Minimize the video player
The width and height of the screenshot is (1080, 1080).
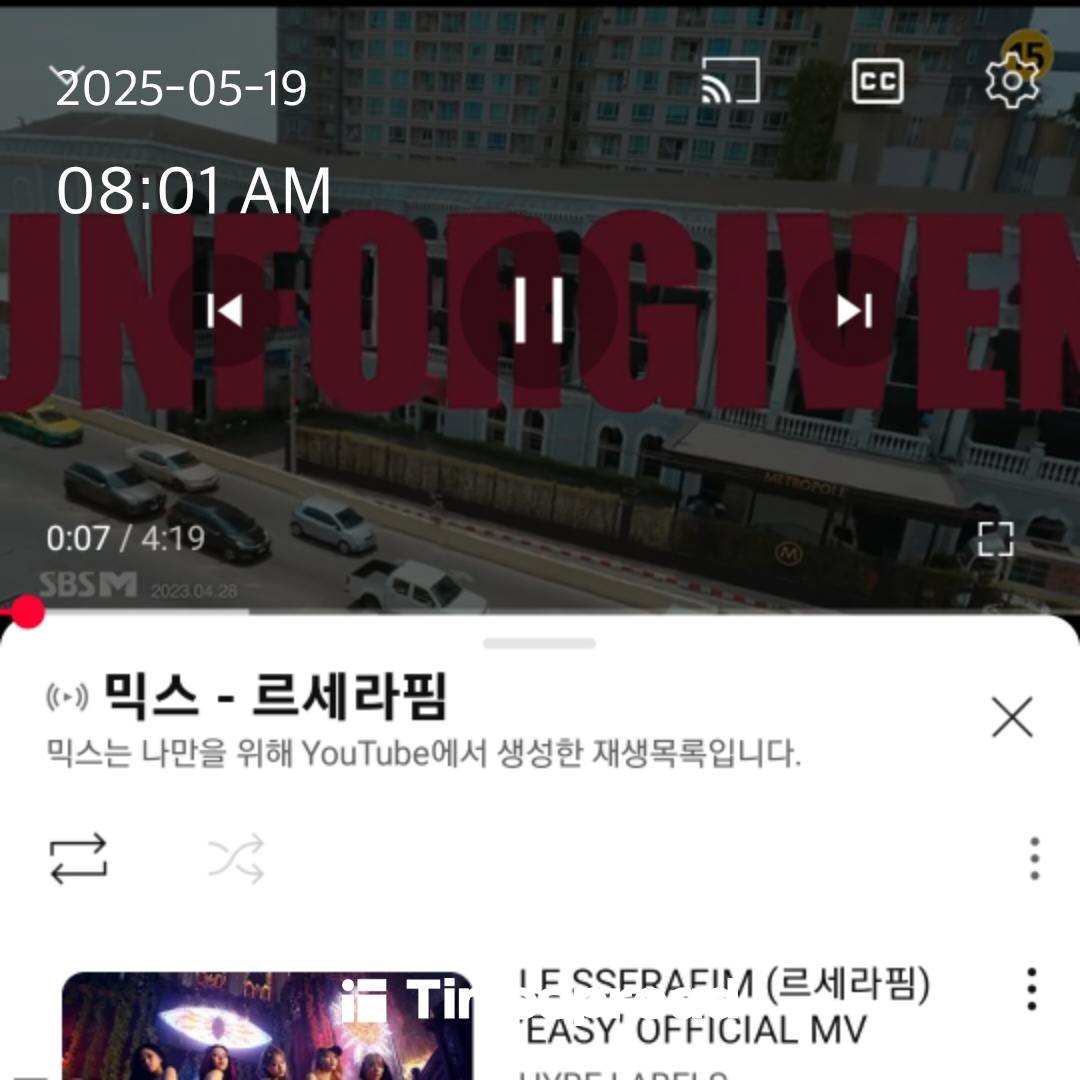pyautogui.click(x=68, y=76)
